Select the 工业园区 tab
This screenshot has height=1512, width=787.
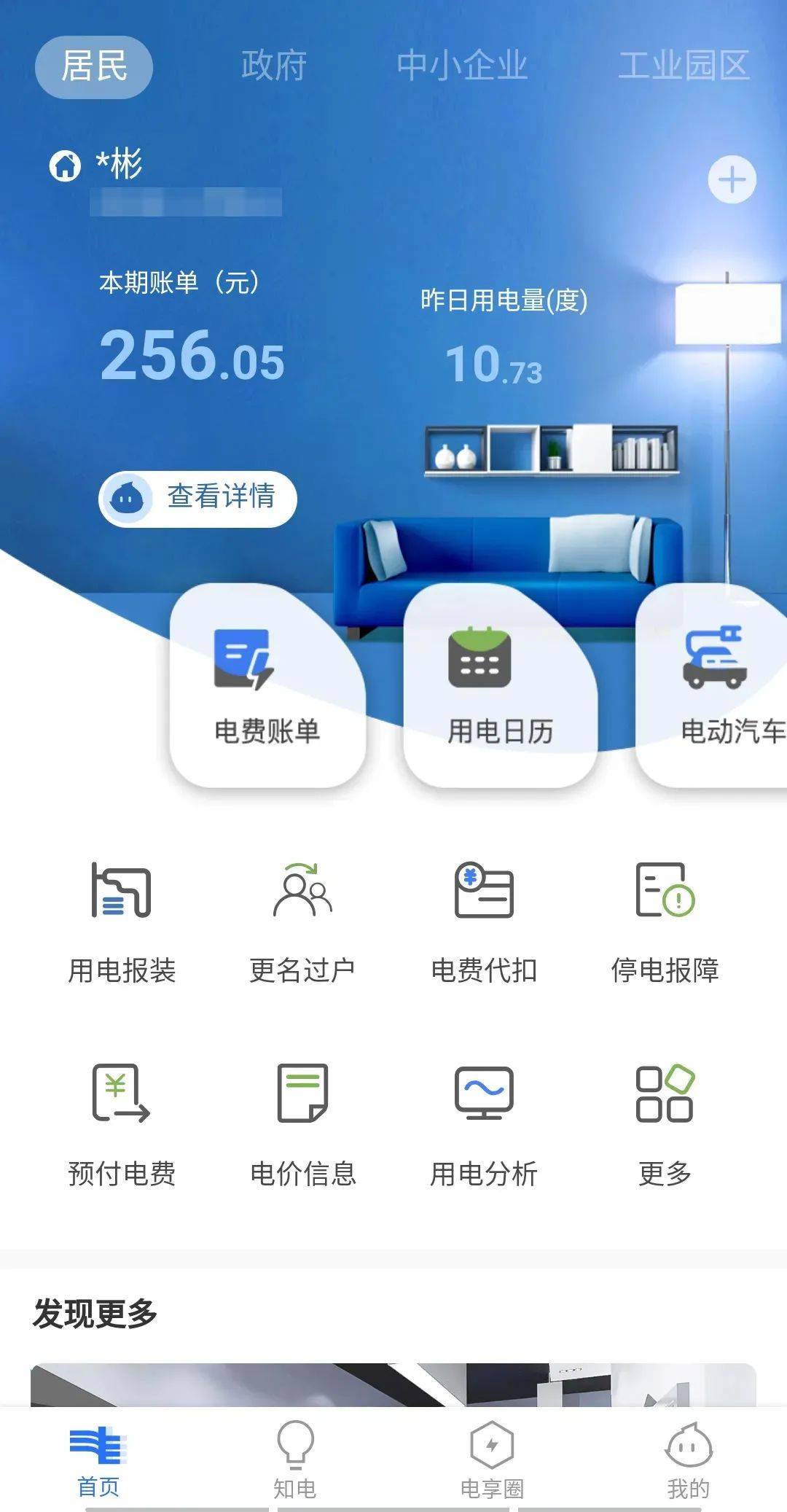pos(683,66)
